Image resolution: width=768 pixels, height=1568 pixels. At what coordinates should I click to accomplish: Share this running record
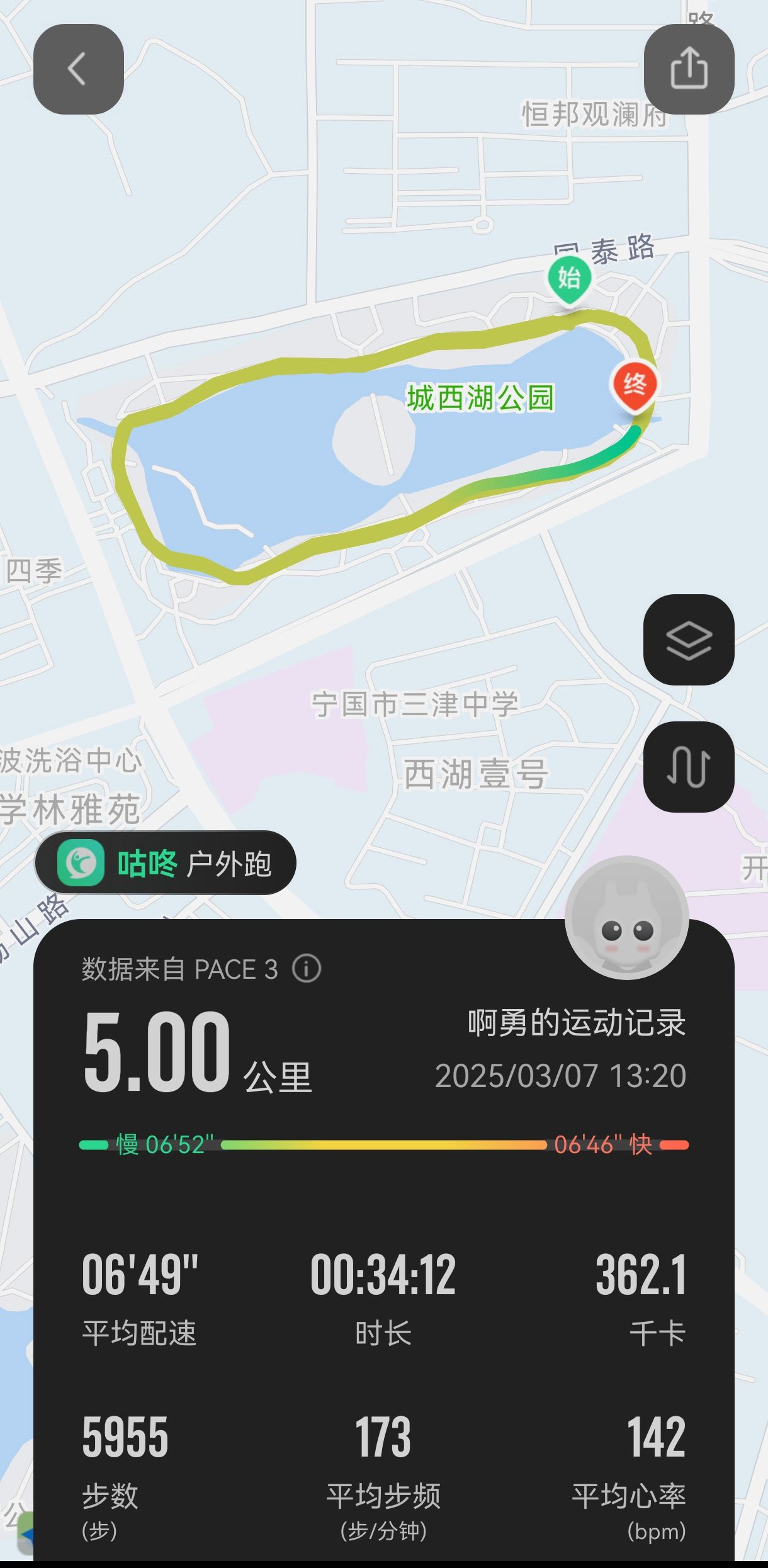coord(689,69)
